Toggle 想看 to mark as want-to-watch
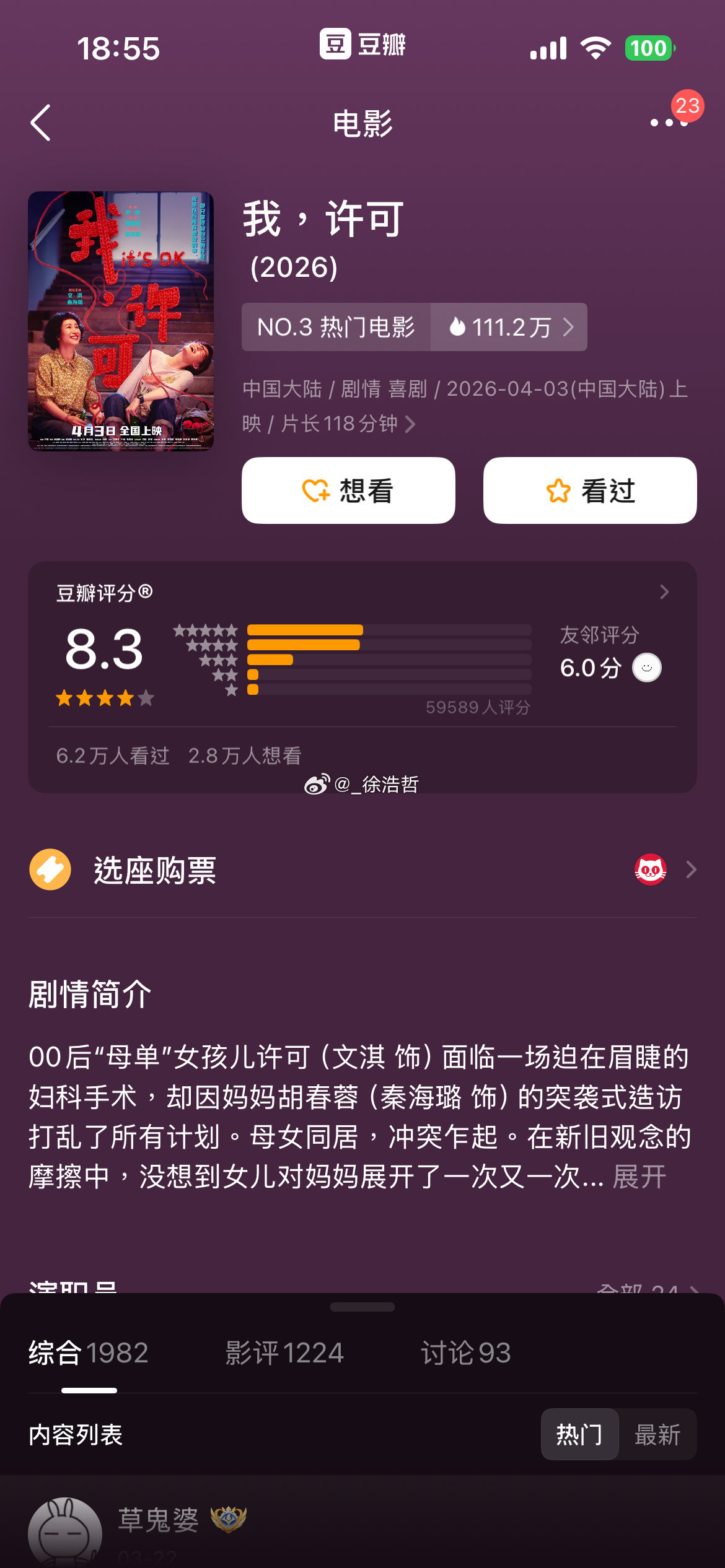The image size is (725, 1568). 348,490
